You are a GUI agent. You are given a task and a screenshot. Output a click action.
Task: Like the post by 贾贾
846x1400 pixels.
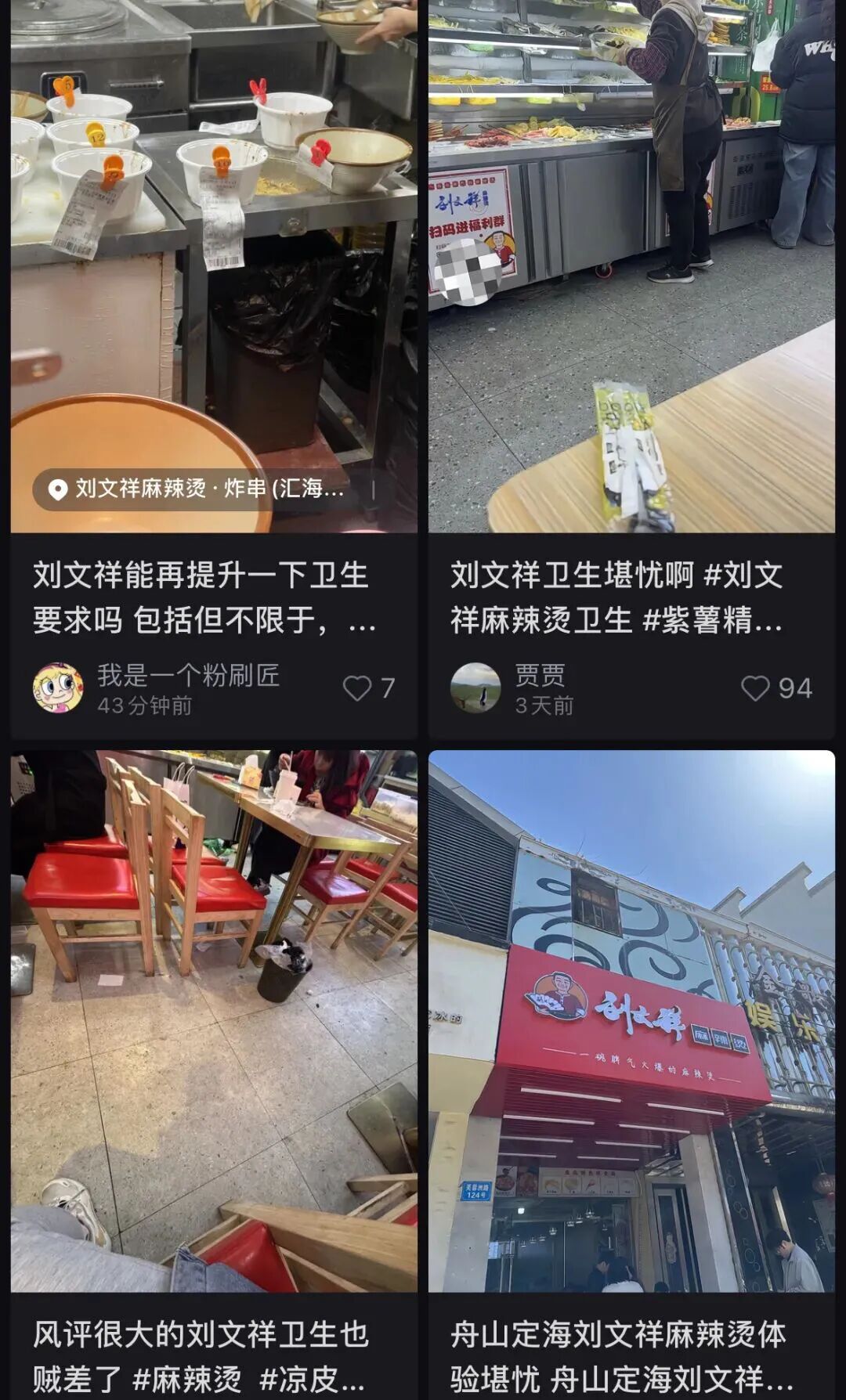756,688
